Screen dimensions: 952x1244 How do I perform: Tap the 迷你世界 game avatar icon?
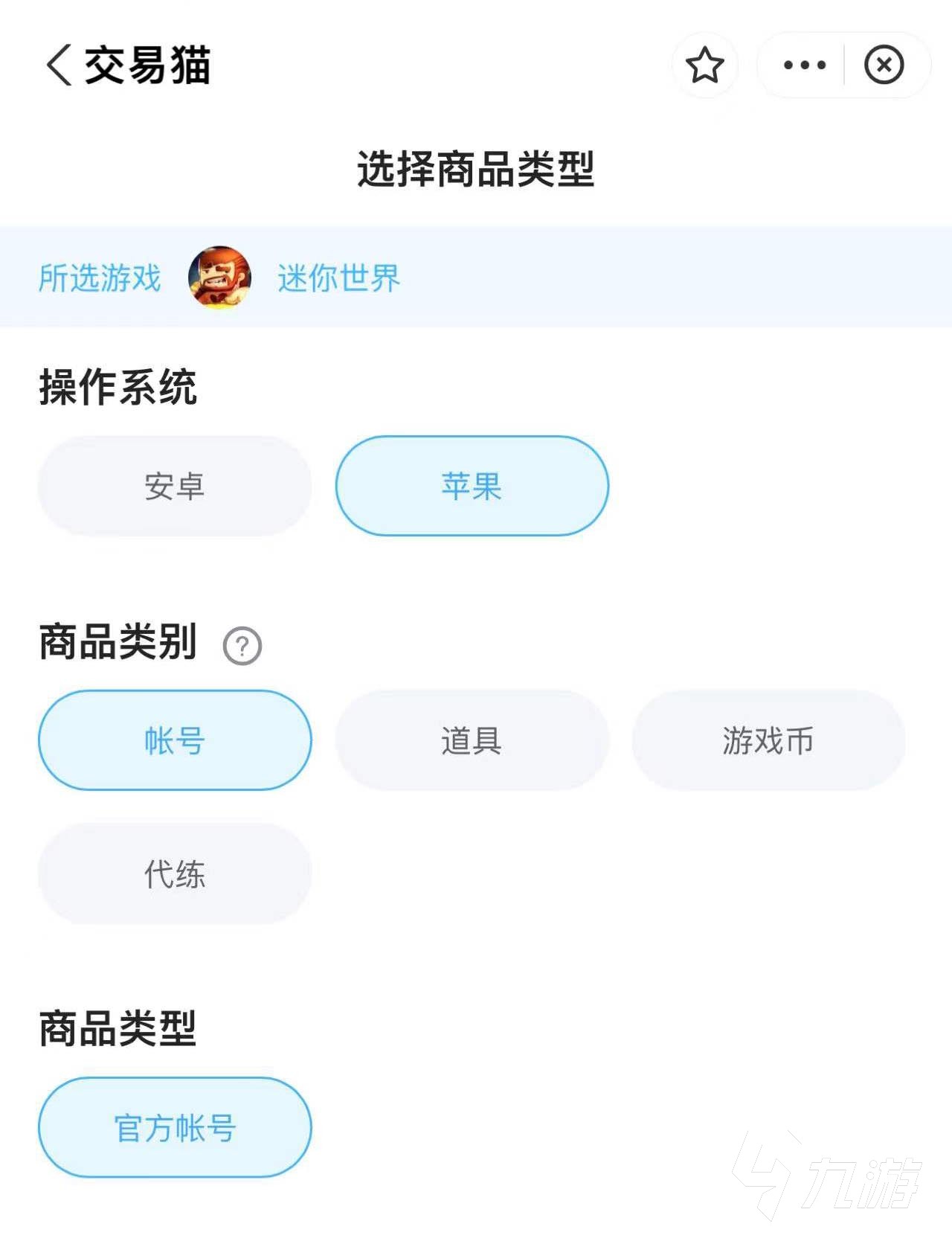[x=217, y=279]
